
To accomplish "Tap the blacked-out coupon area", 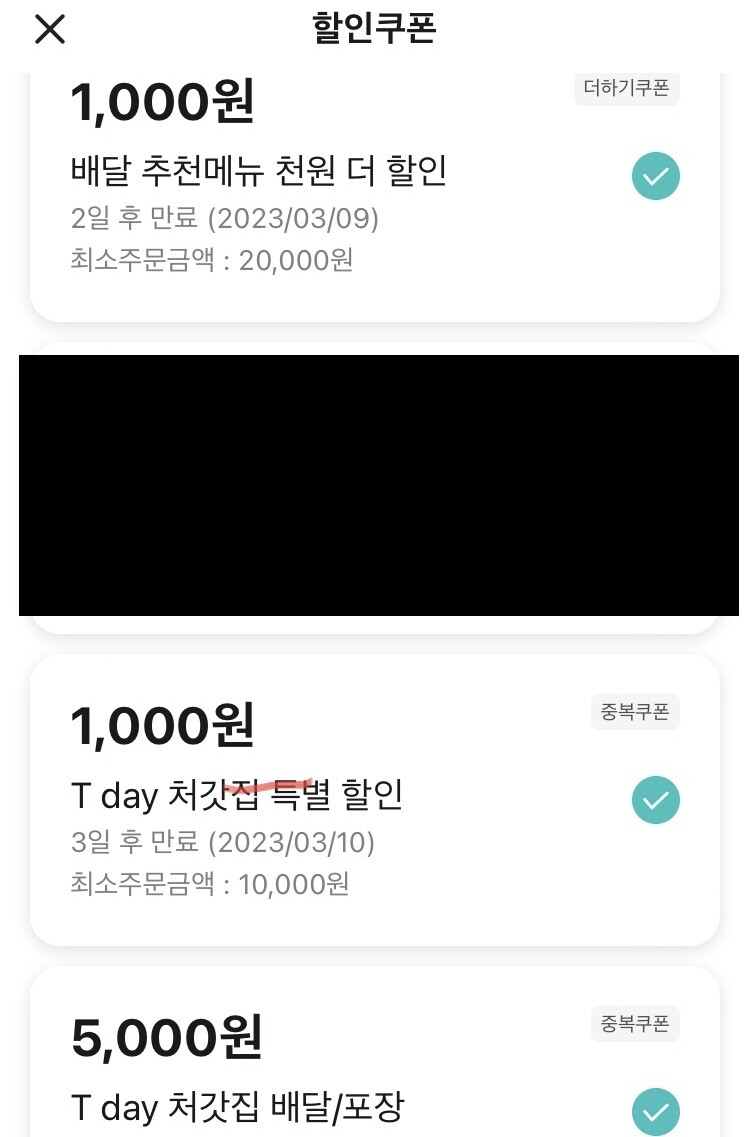I will pos(375,485).
